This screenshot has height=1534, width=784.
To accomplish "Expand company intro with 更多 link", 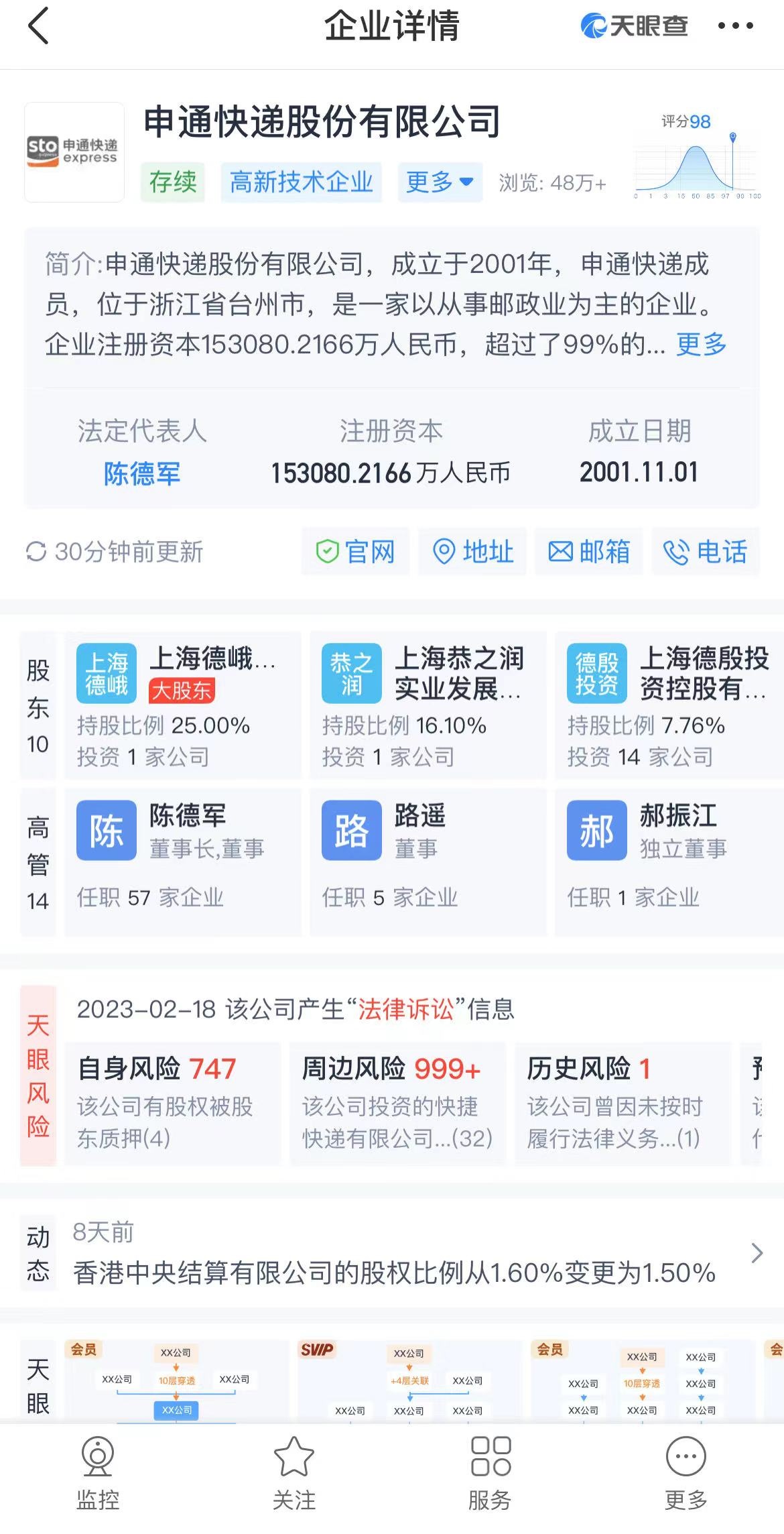I will pyautogui.click(x=701, y=345).
